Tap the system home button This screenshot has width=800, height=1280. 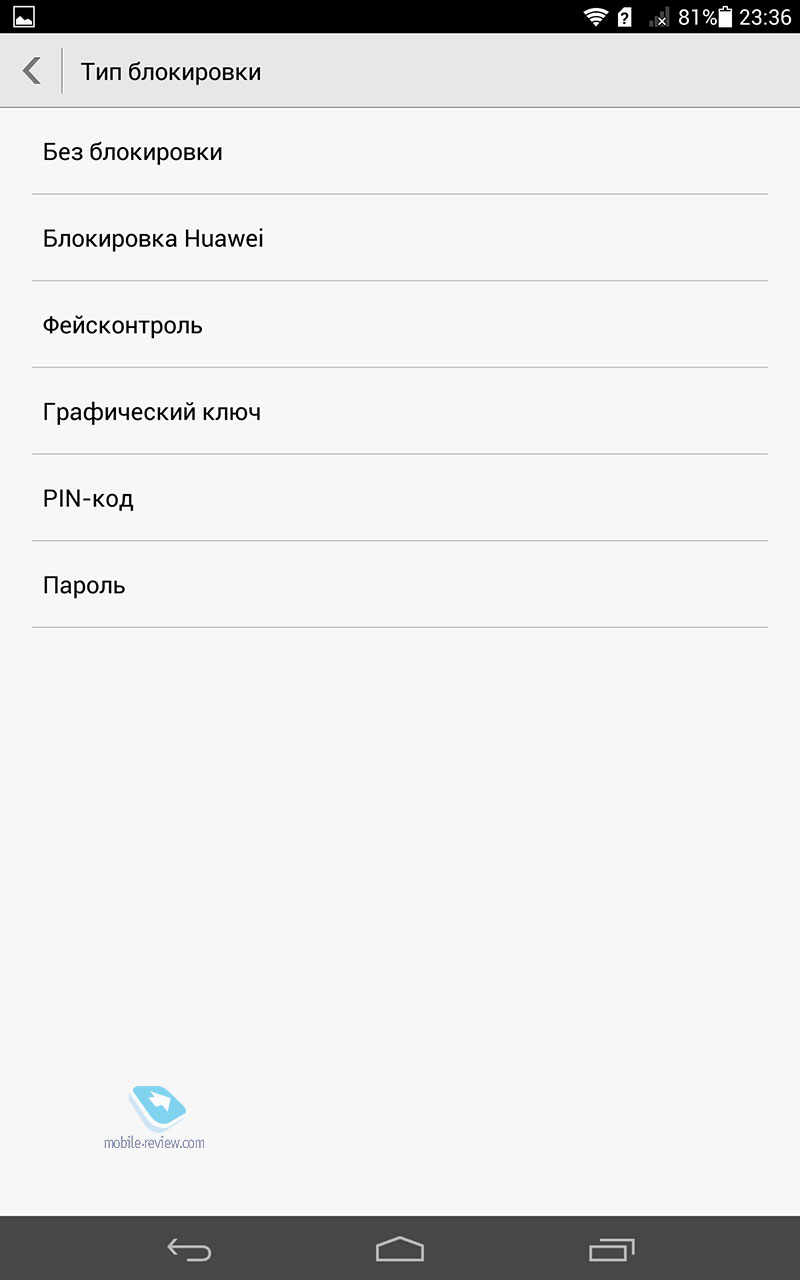(x=400, y=1248)
